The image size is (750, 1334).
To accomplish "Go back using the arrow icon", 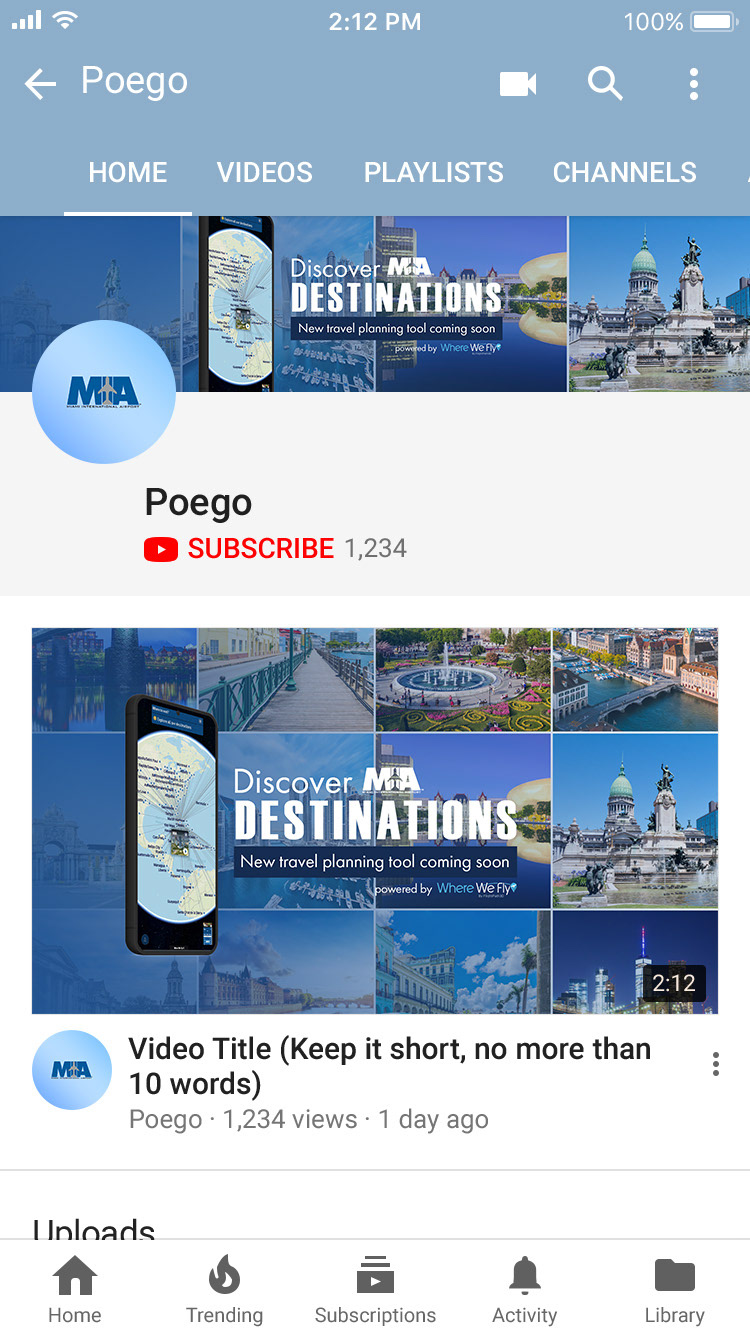I will pos(40,84).
